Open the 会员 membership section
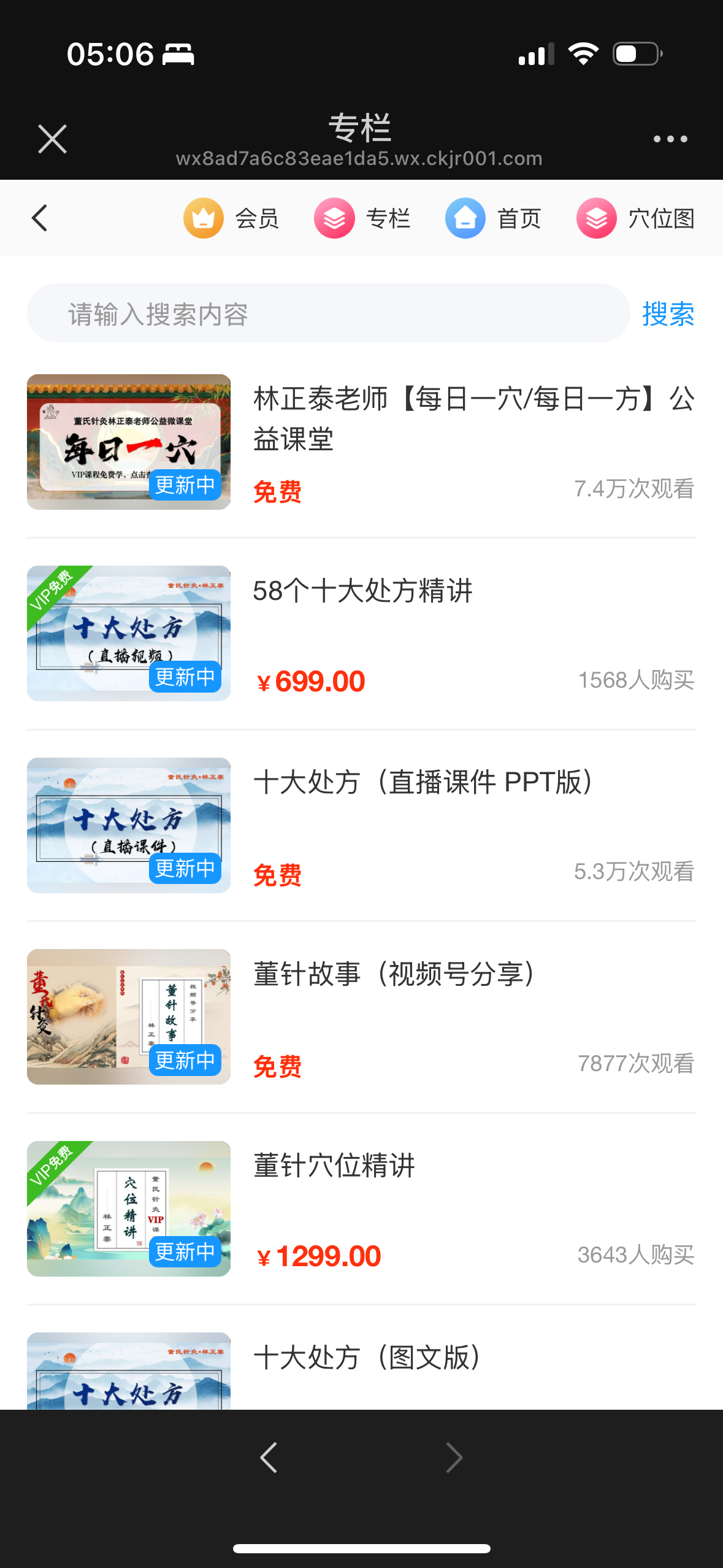 (x=232, y=218)
